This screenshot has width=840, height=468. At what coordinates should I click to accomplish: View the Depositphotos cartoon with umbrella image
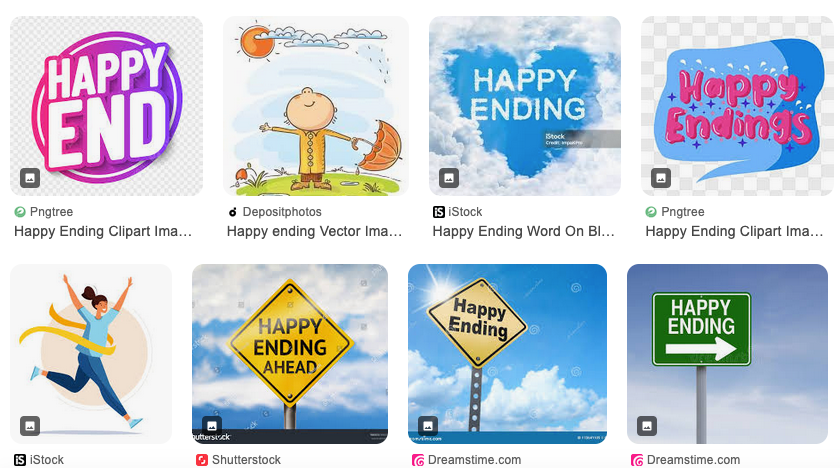315,105
